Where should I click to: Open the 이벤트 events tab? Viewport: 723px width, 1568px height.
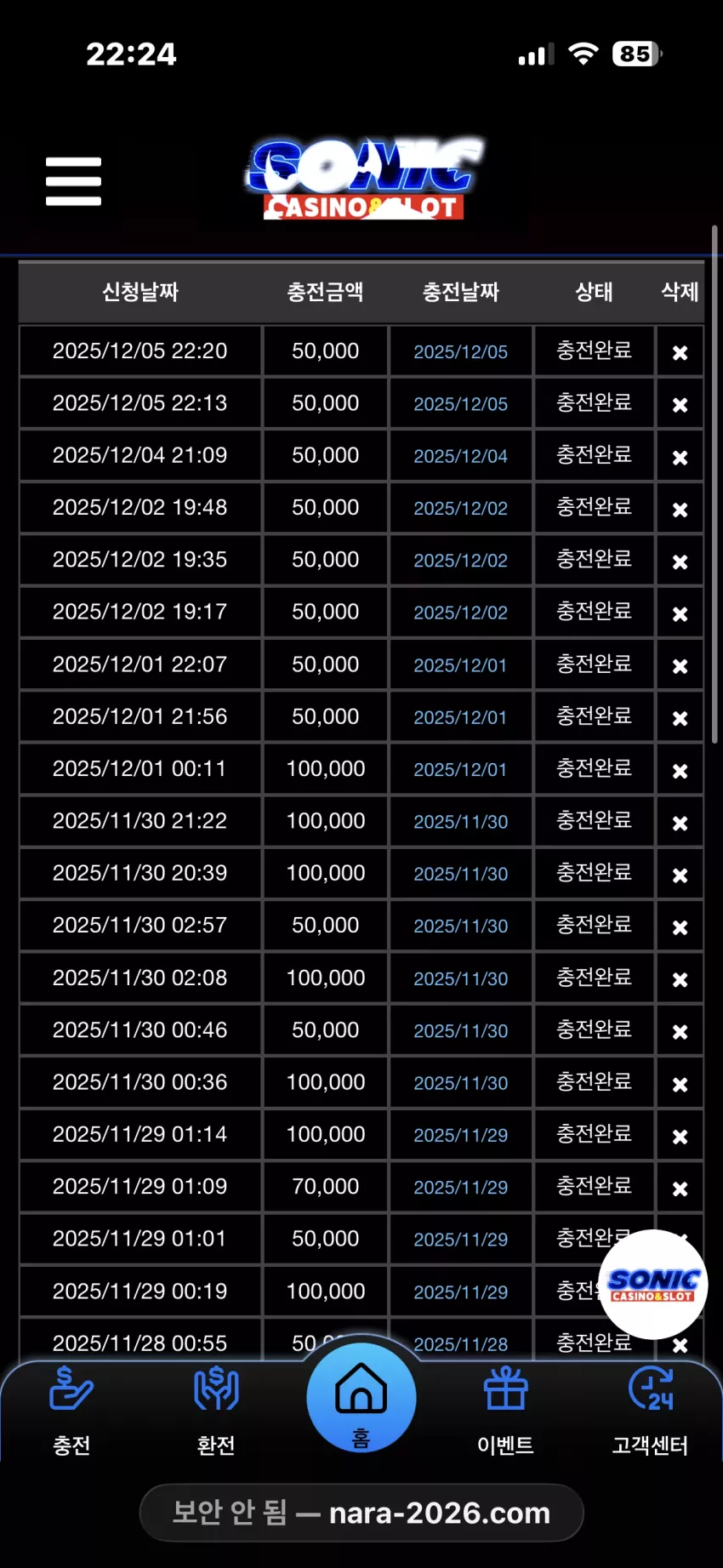click(506, 1411)
